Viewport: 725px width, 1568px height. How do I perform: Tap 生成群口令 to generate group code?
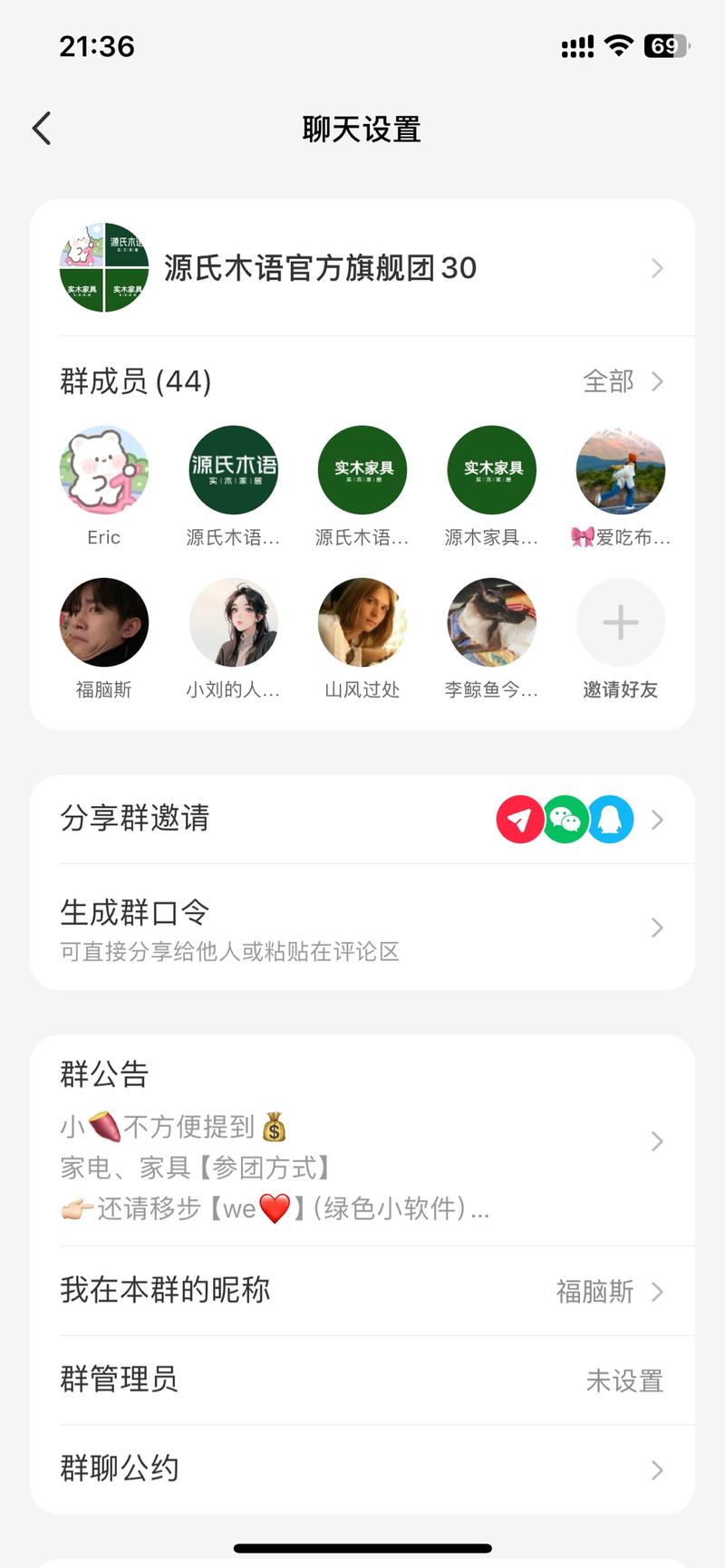point(362,927)
